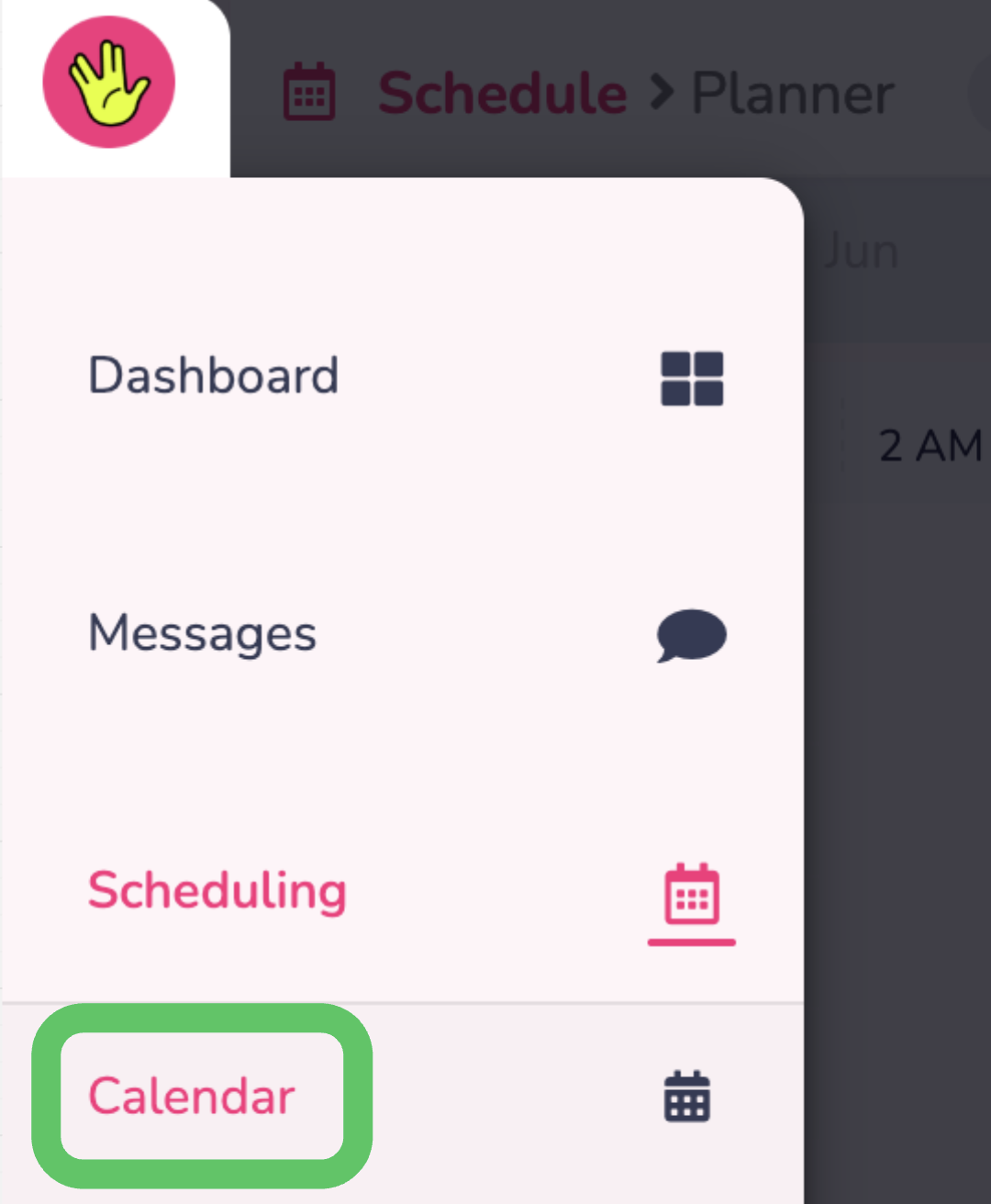The width and height of the screenshot is (991, 1204).
Task: Tap the Schedule breadcrumb link
Action: 502,93
